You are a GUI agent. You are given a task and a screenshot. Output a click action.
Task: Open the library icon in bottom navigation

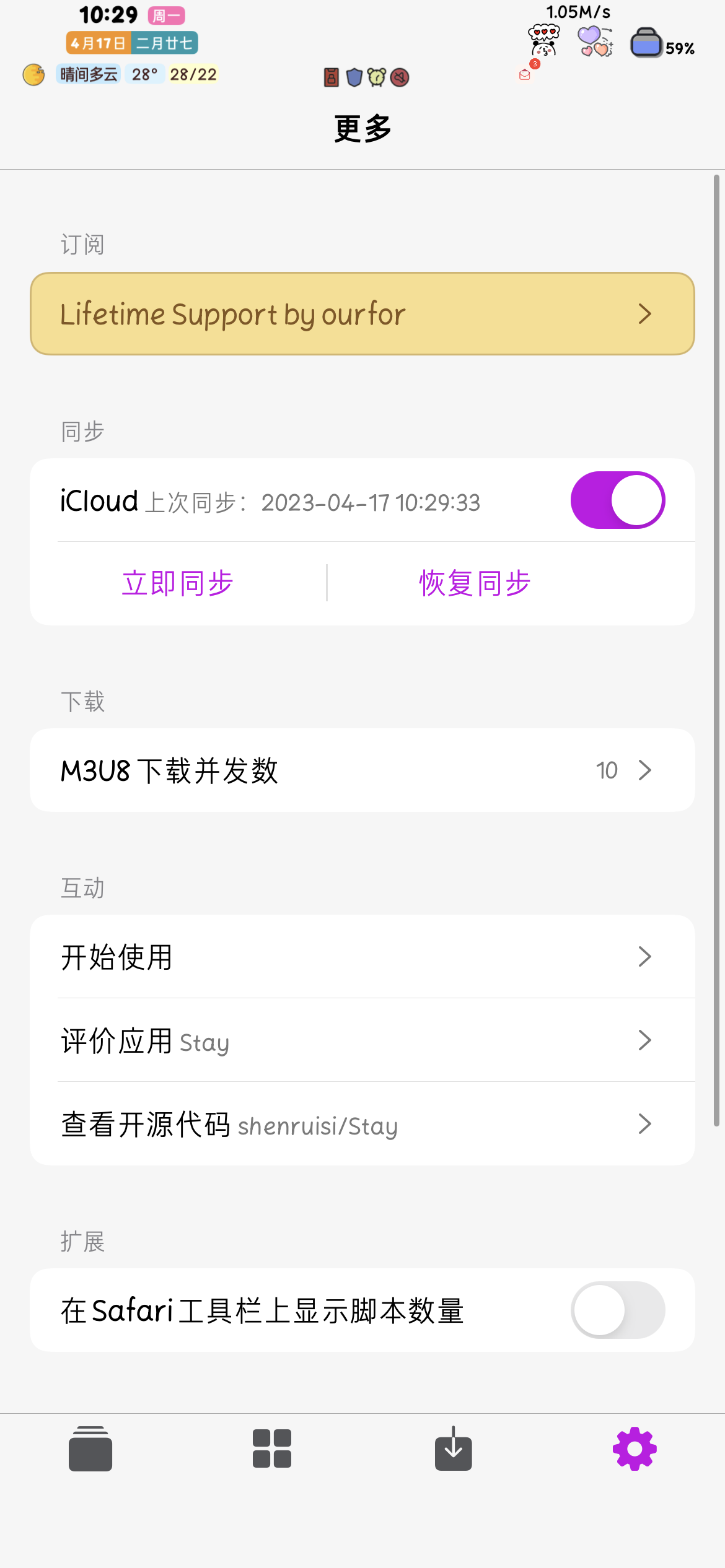pos(90,1448)
